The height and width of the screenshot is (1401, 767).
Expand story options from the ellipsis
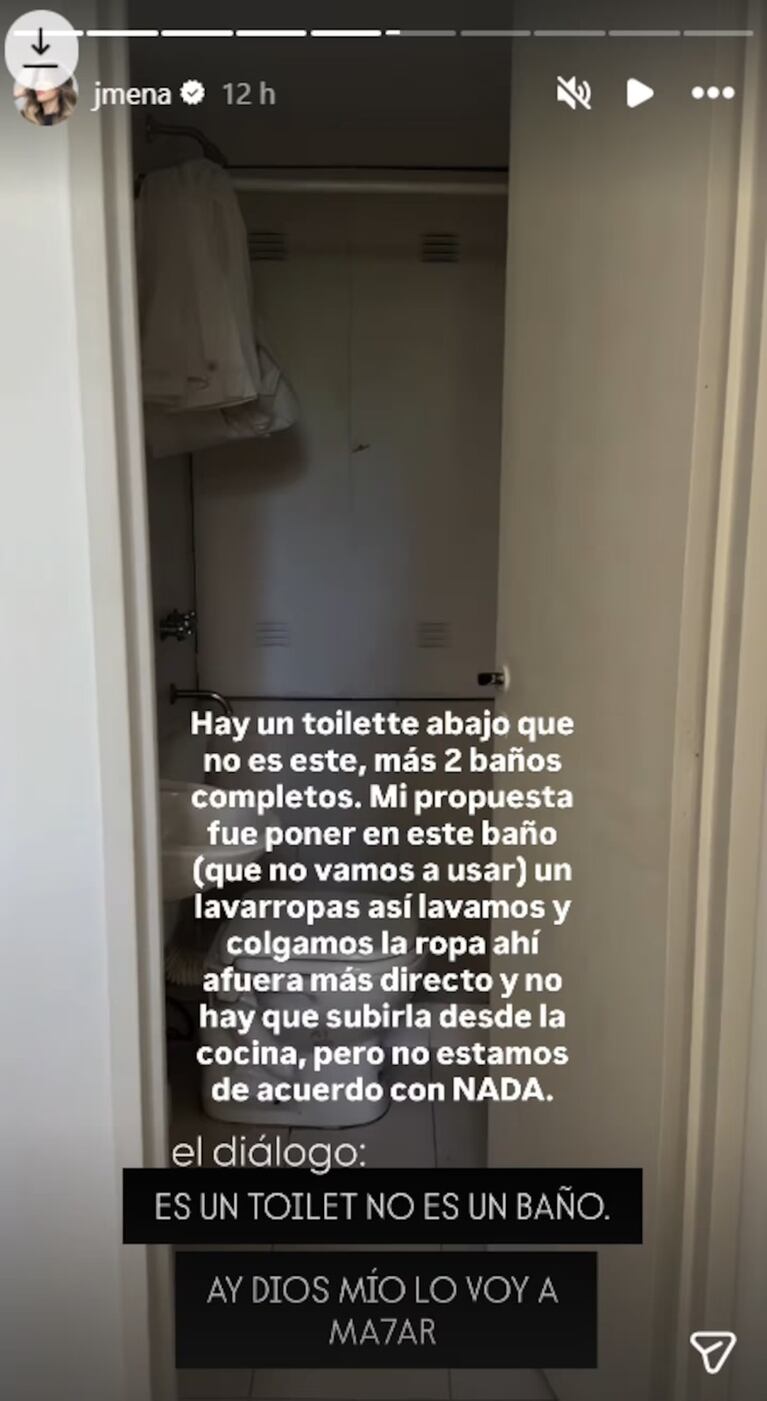coord(712,92)
